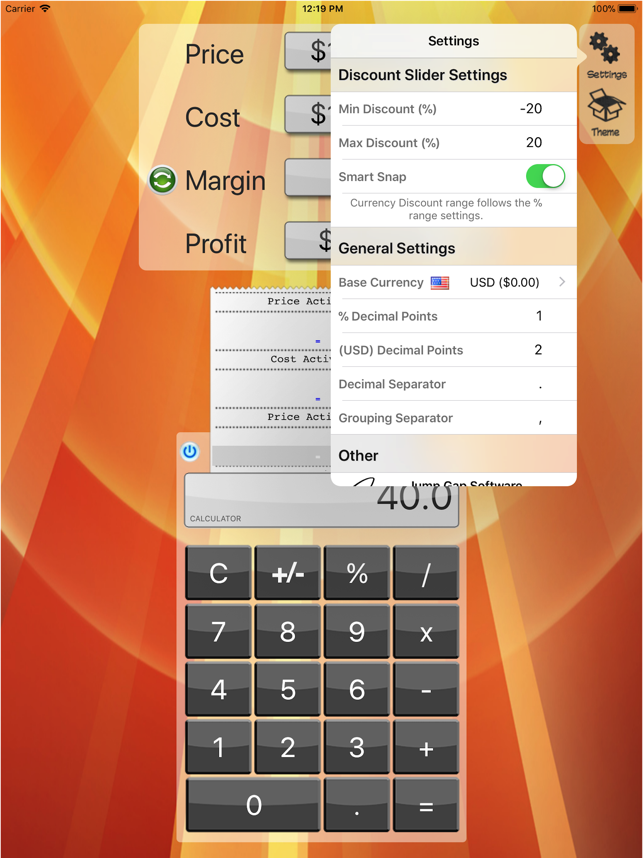The image size is (643, 858).
Task: Tap the +/- sign key
Action: pos(288,573)
